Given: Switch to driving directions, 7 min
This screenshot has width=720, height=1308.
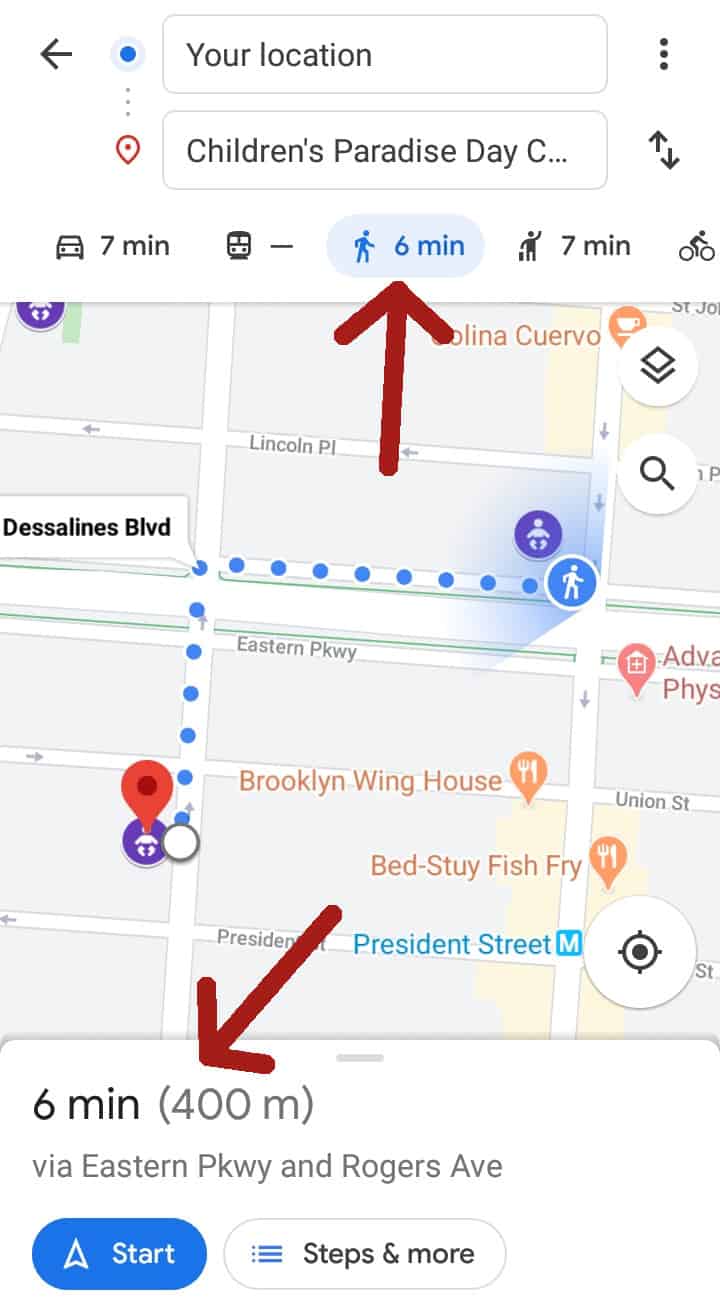Looking at the screenshot, I should pos(113,246).
